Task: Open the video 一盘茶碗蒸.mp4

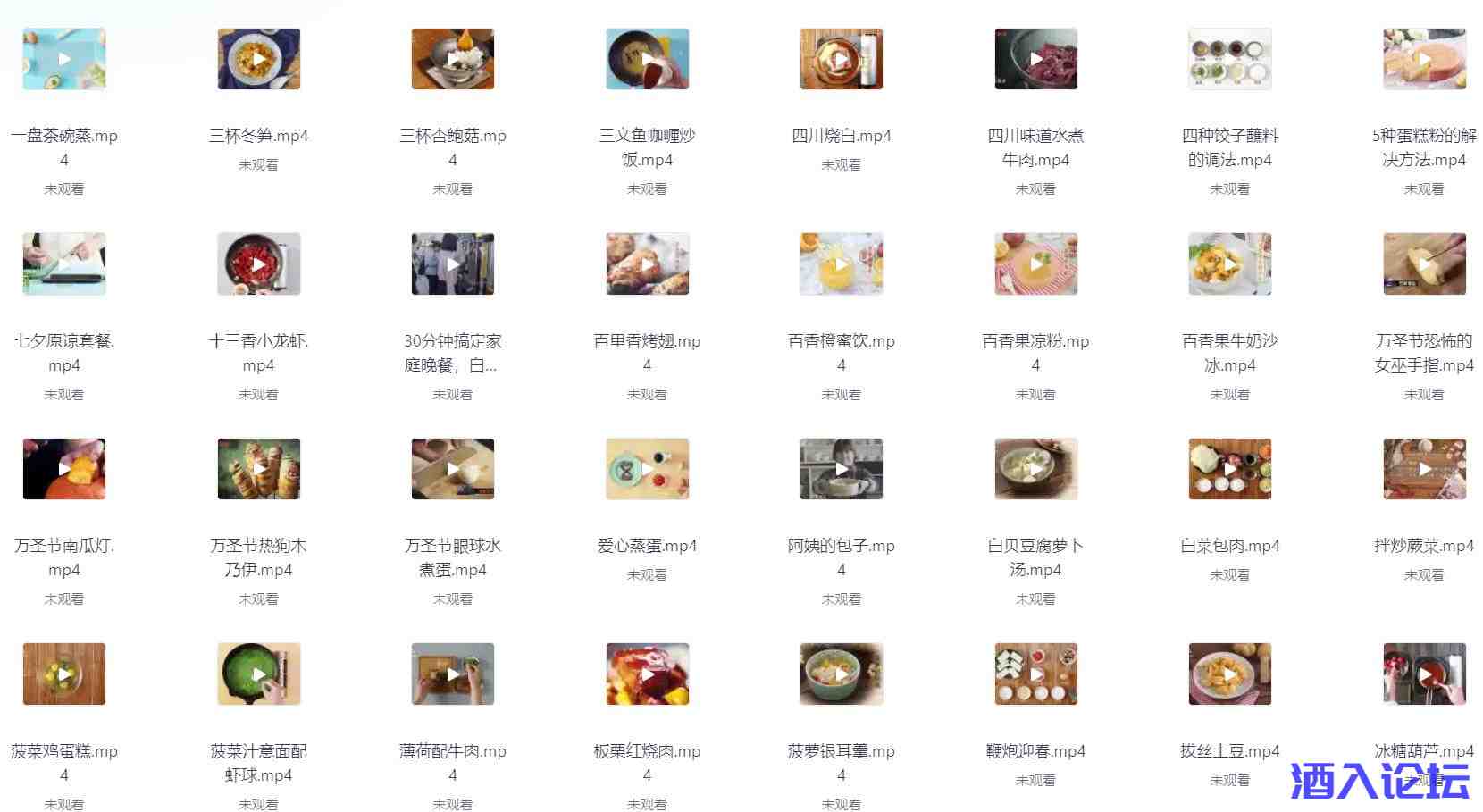Action: [x=64, y=59]
